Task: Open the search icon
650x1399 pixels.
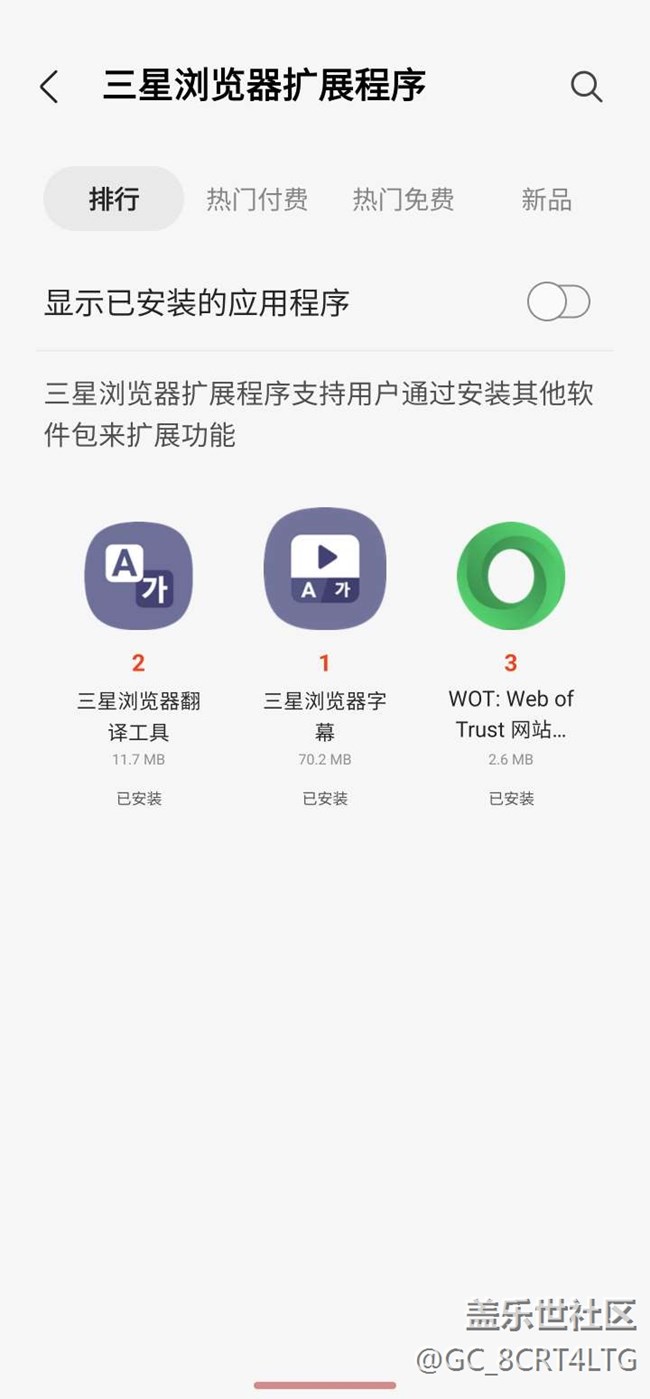Action: click(586, 87)
